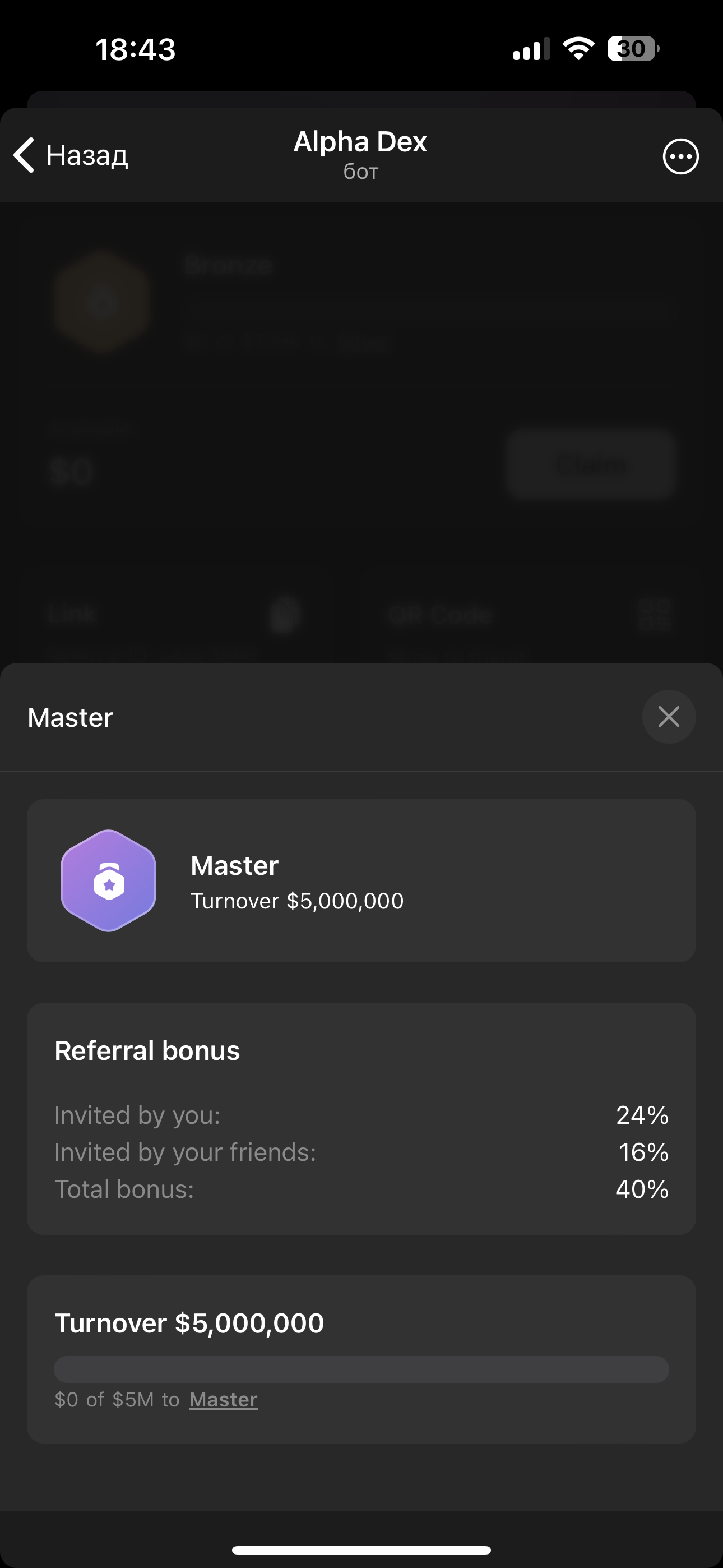Image resolution: width=723 pixels, height=1568 pixels.
Task: Close the Master details sheet
Action: click(x=668, y=717)
